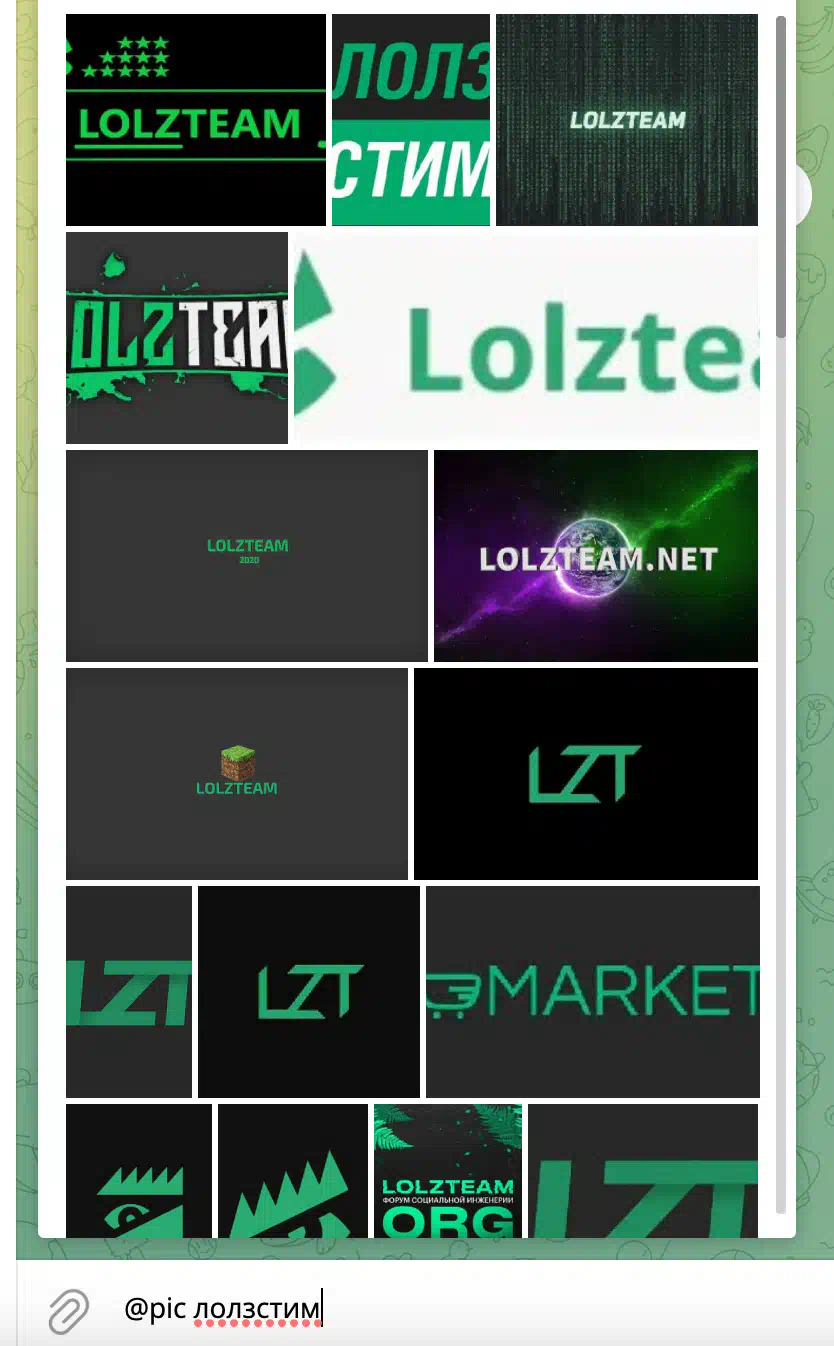Viewport: 834px width, 1346px height.
Task: Pick the large LZT logo on black
Action: (586, 774)
